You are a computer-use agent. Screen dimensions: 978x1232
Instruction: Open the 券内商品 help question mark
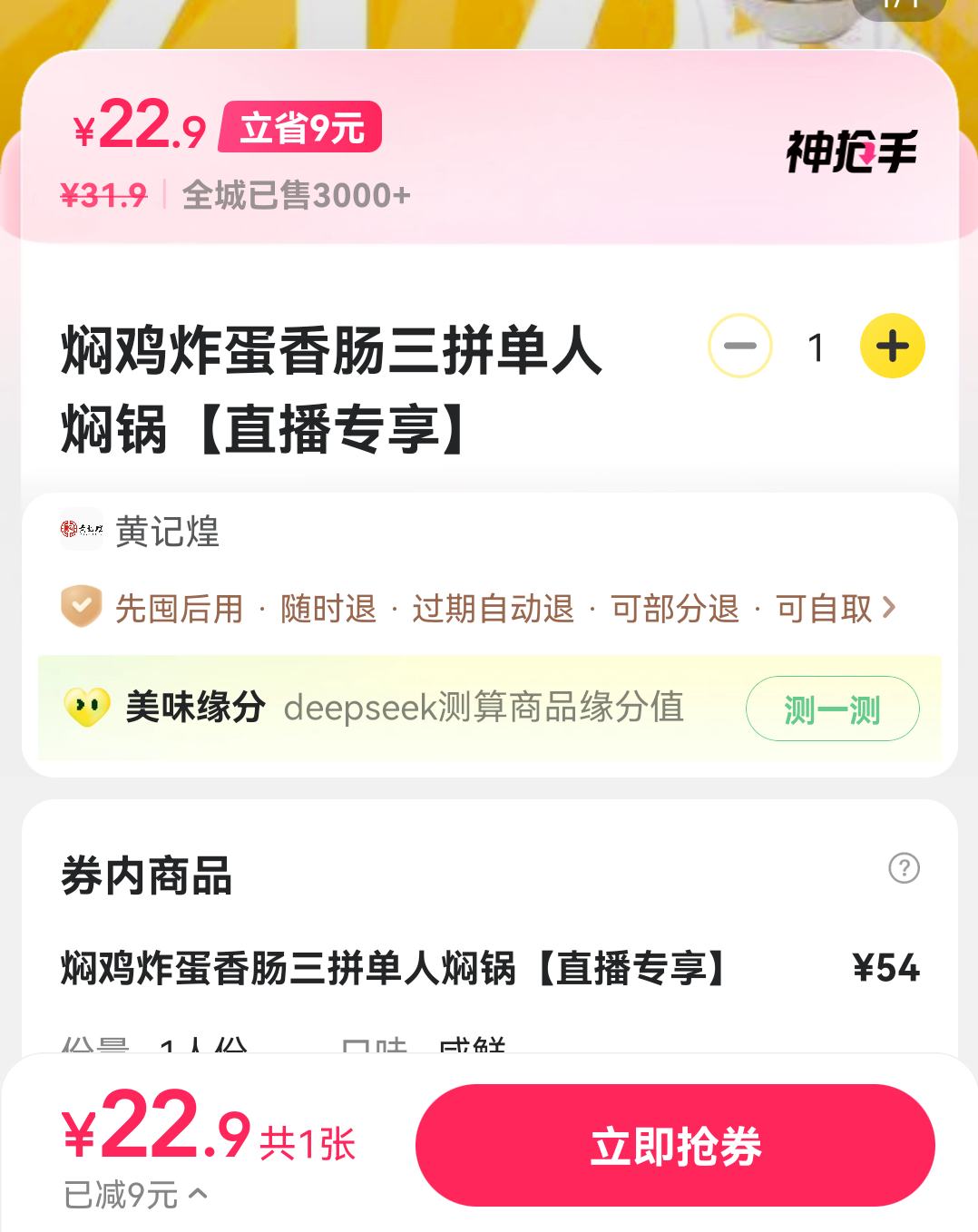(904, 868)
